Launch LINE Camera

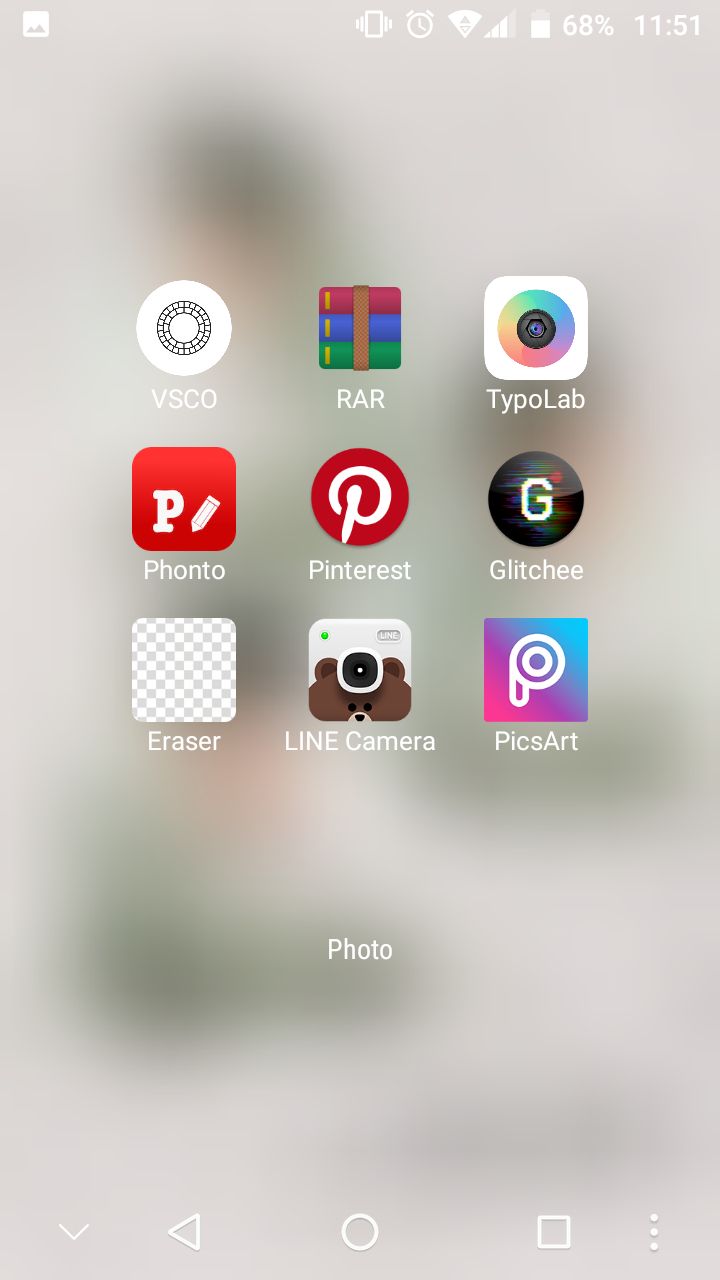pos(360,670)
